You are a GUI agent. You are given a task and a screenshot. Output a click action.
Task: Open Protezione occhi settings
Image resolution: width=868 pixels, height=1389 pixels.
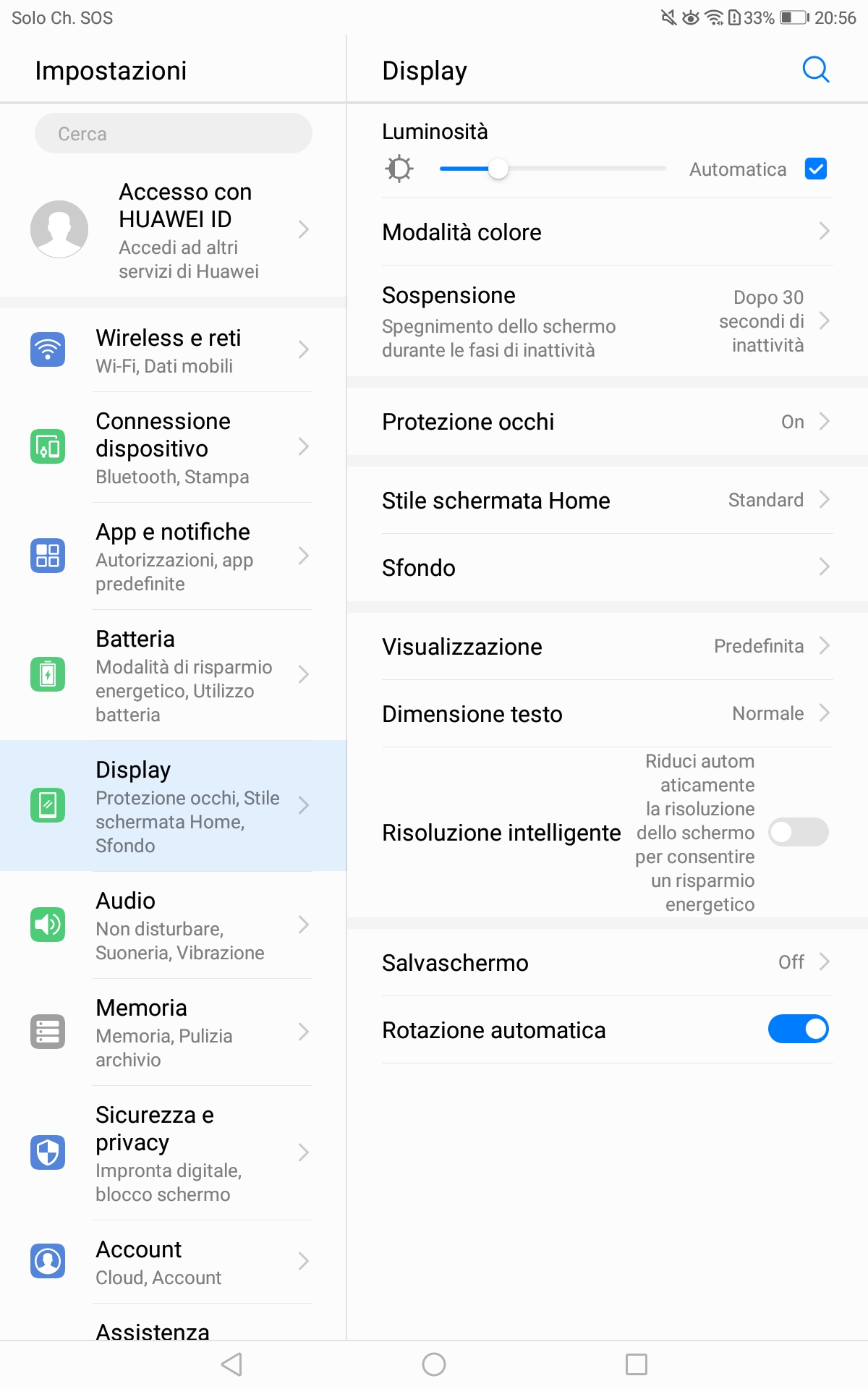608,422
